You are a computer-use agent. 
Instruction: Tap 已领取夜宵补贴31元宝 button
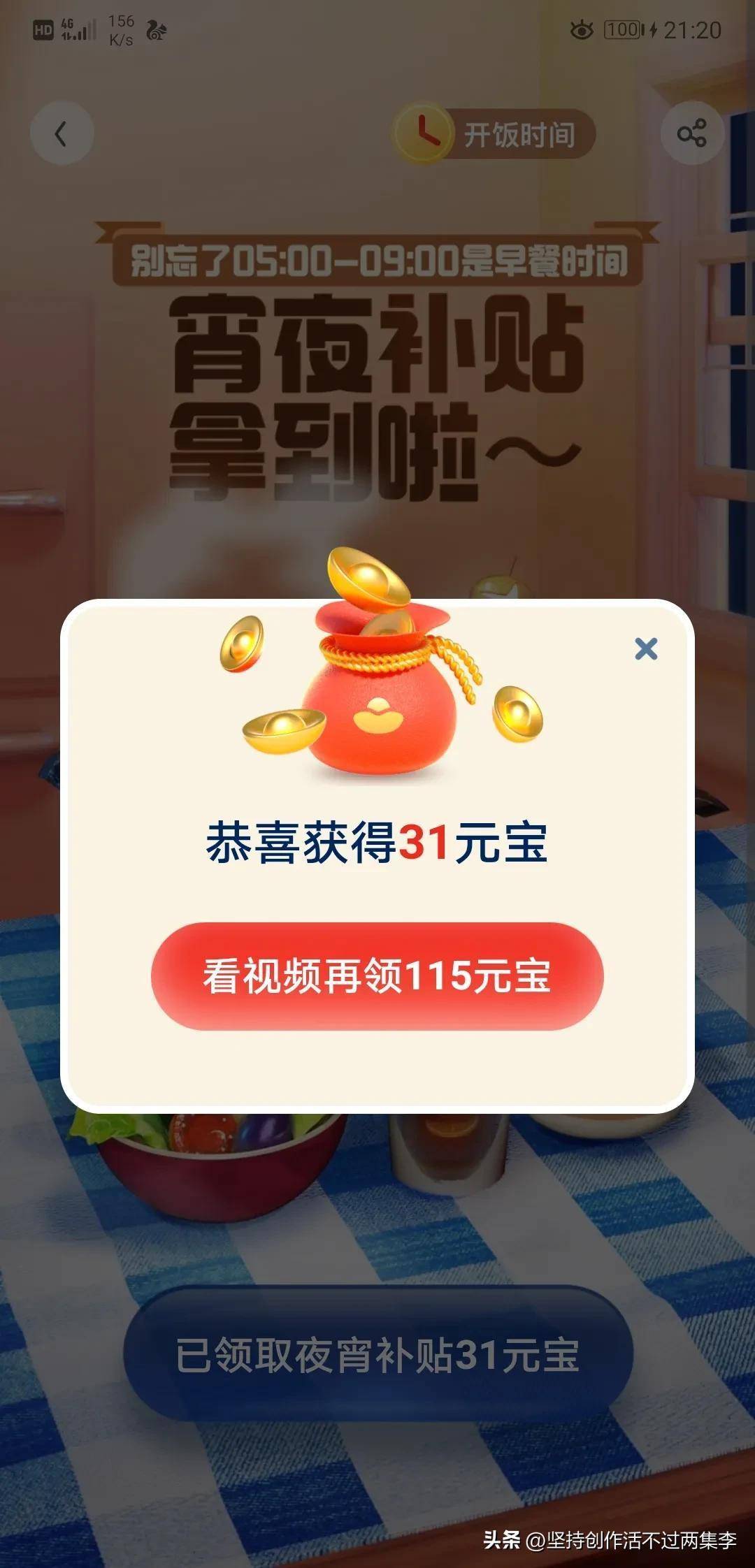click(x=377, y=1356)
